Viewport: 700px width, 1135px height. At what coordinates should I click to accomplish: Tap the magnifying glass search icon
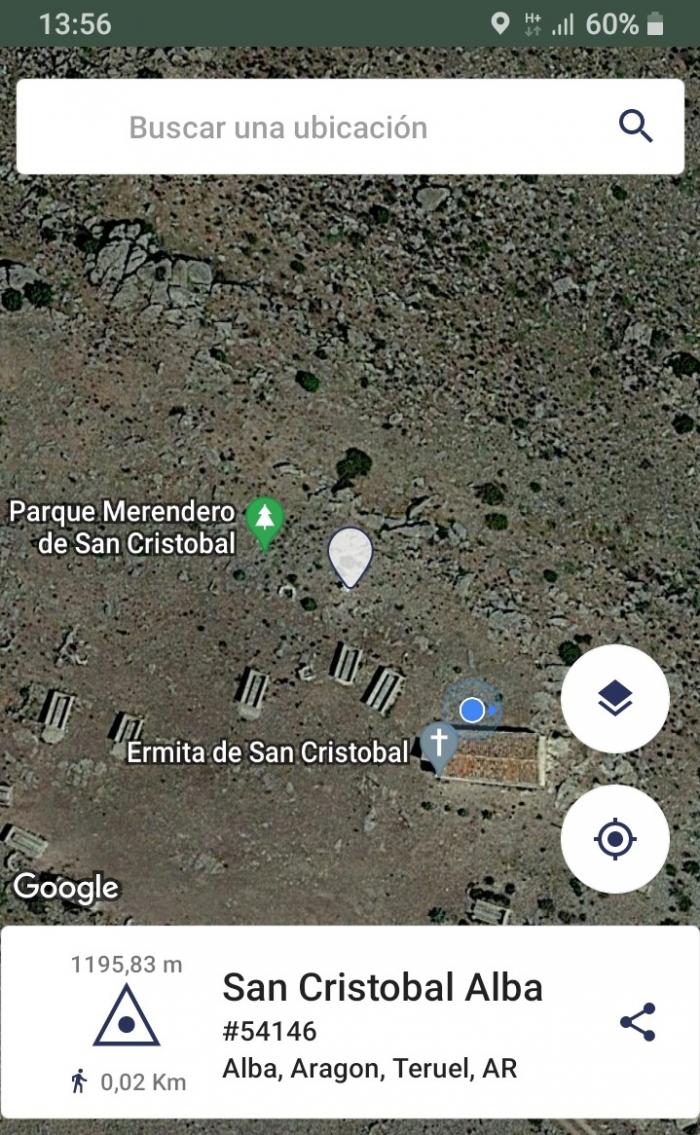(636, 127)
